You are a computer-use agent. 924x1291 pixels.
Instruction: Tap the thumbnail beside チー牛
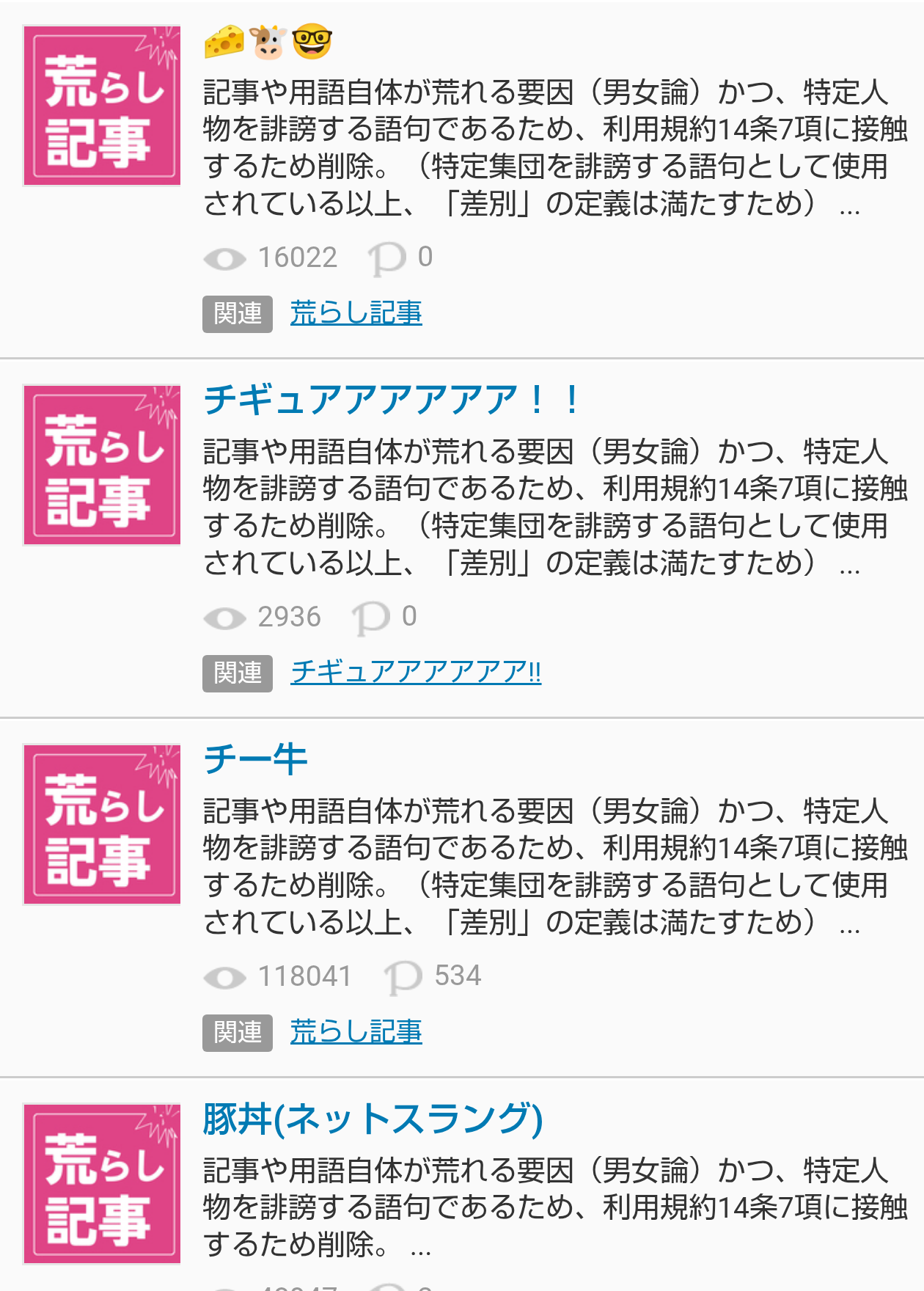pos(102,824)
